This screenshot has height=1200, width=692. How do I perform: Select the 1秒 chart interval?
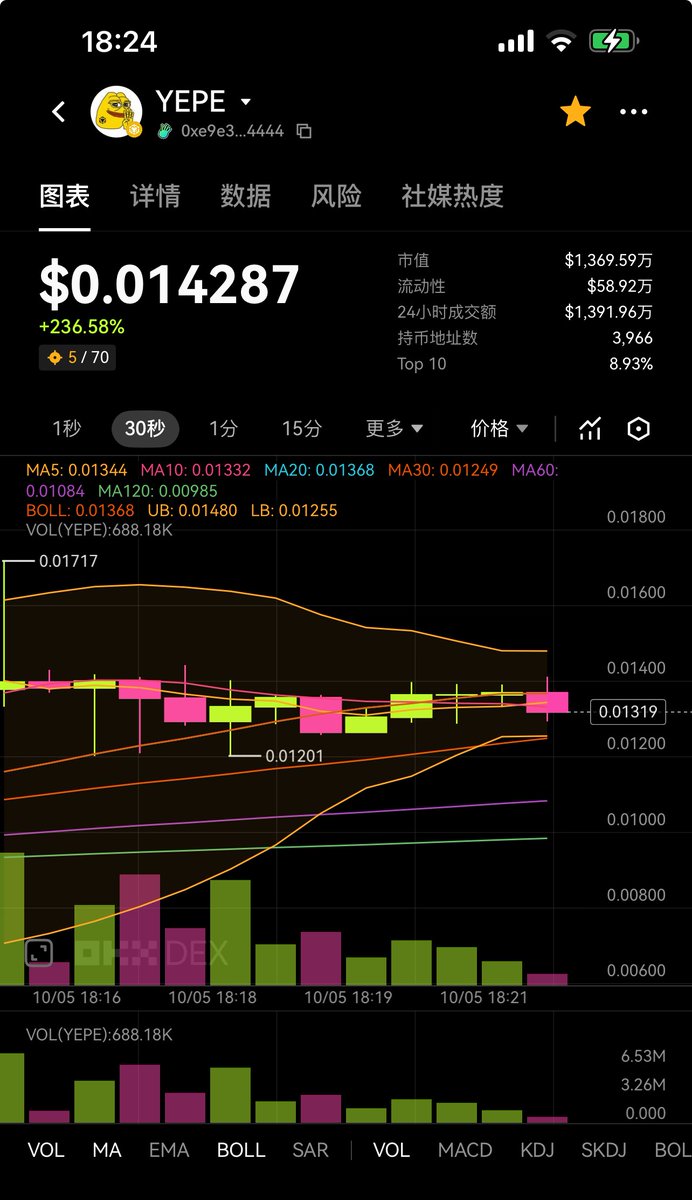[x=66, y=429]
